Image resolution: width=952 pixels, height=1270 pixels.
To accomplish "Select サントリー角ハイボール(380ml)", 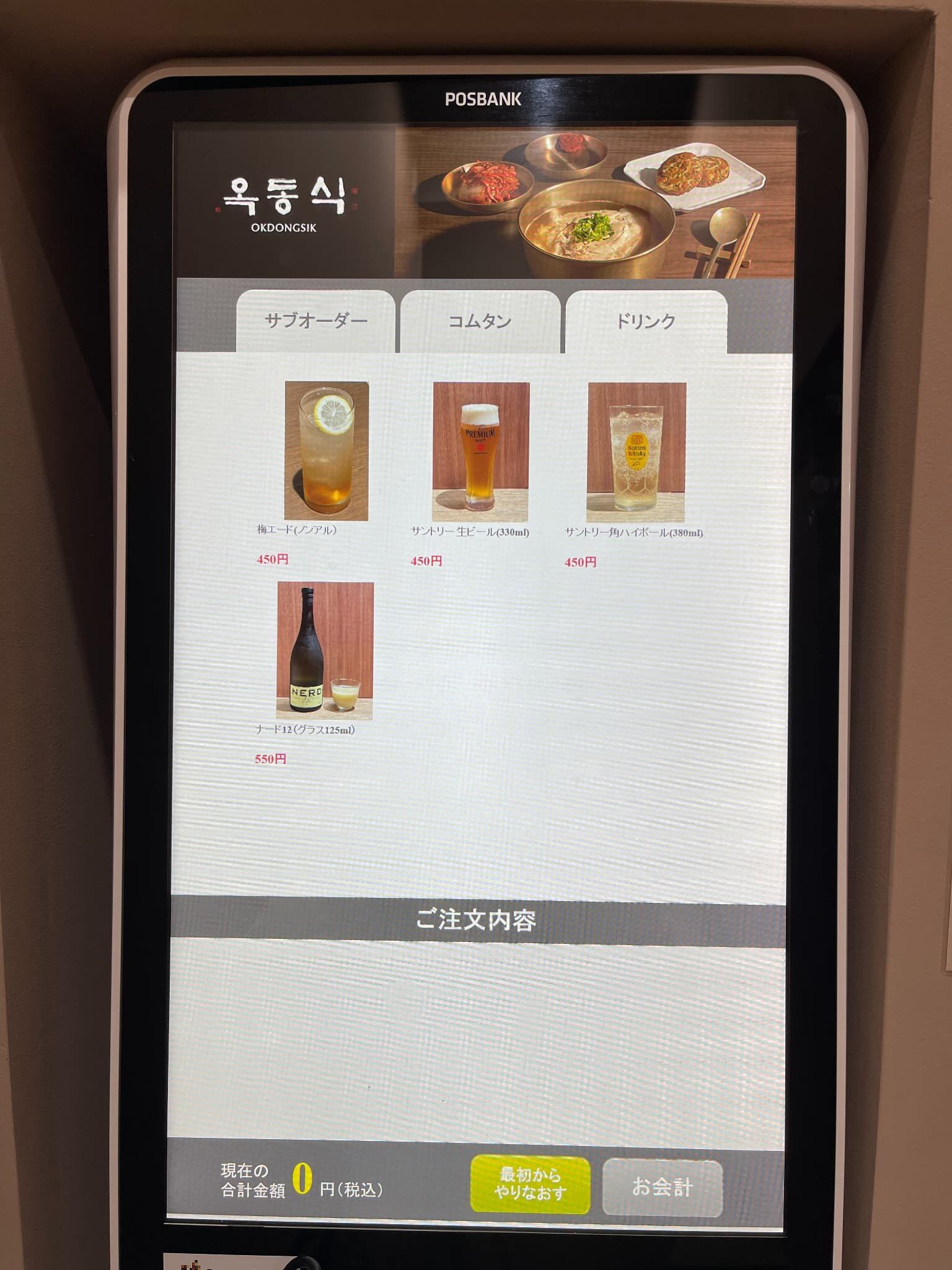I will [x=636, y=453].
